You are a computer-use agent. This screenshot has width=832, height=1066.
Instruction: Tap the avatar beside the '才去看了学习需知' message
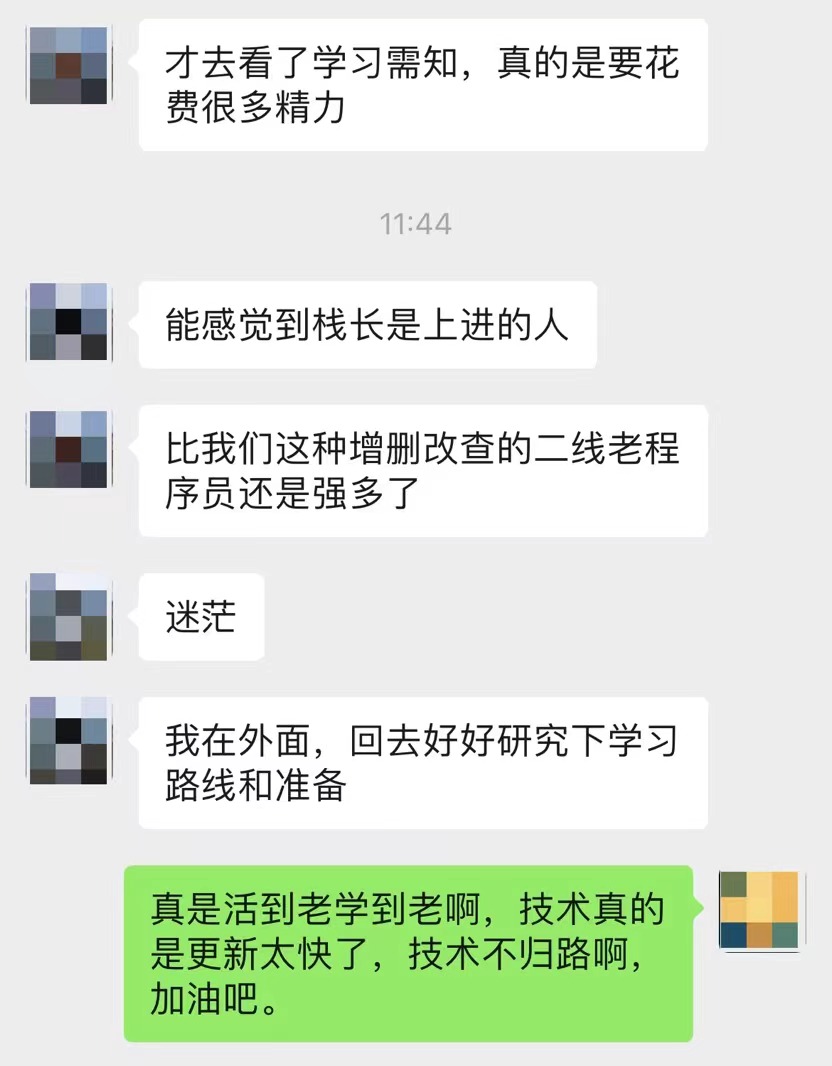tap(68, 65)
